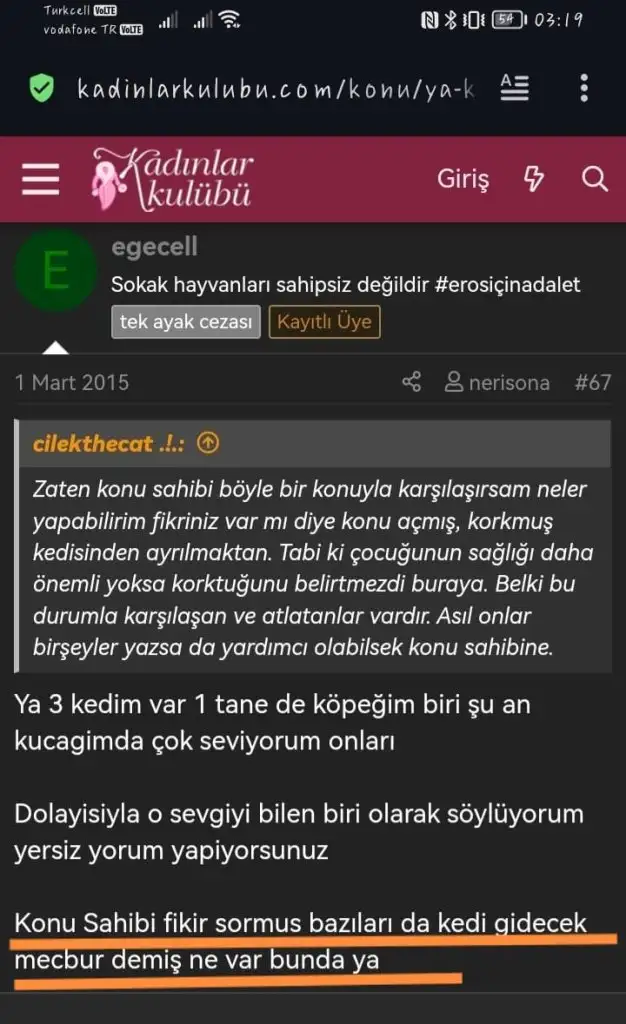Screen dimensions: 626x1024
Task: View the site security shield info
Action: click(41, 89)
